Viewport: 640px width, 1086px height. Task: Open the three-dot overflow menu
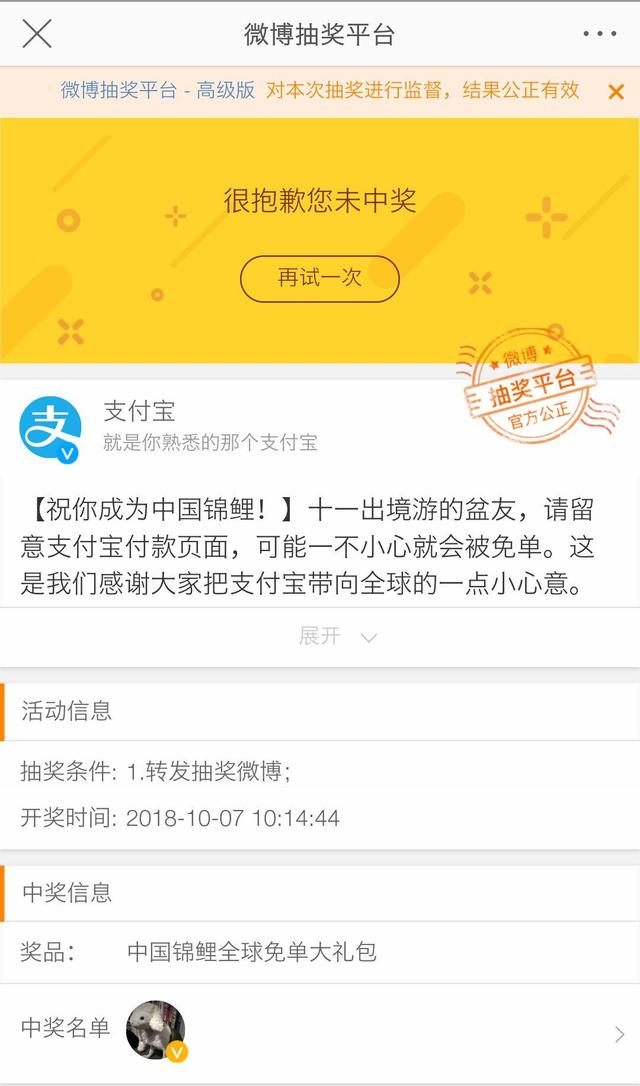(599, 34)
